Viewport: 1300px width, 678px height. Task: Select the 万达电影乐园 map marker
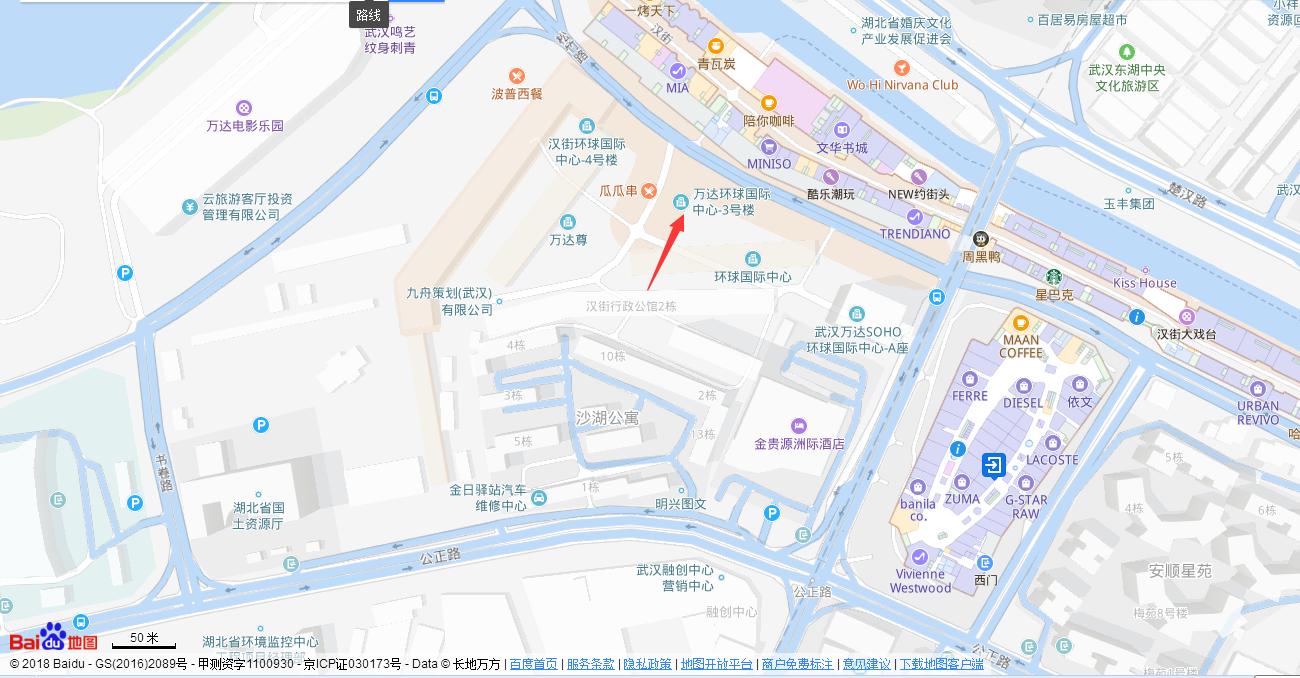point(244,108)
